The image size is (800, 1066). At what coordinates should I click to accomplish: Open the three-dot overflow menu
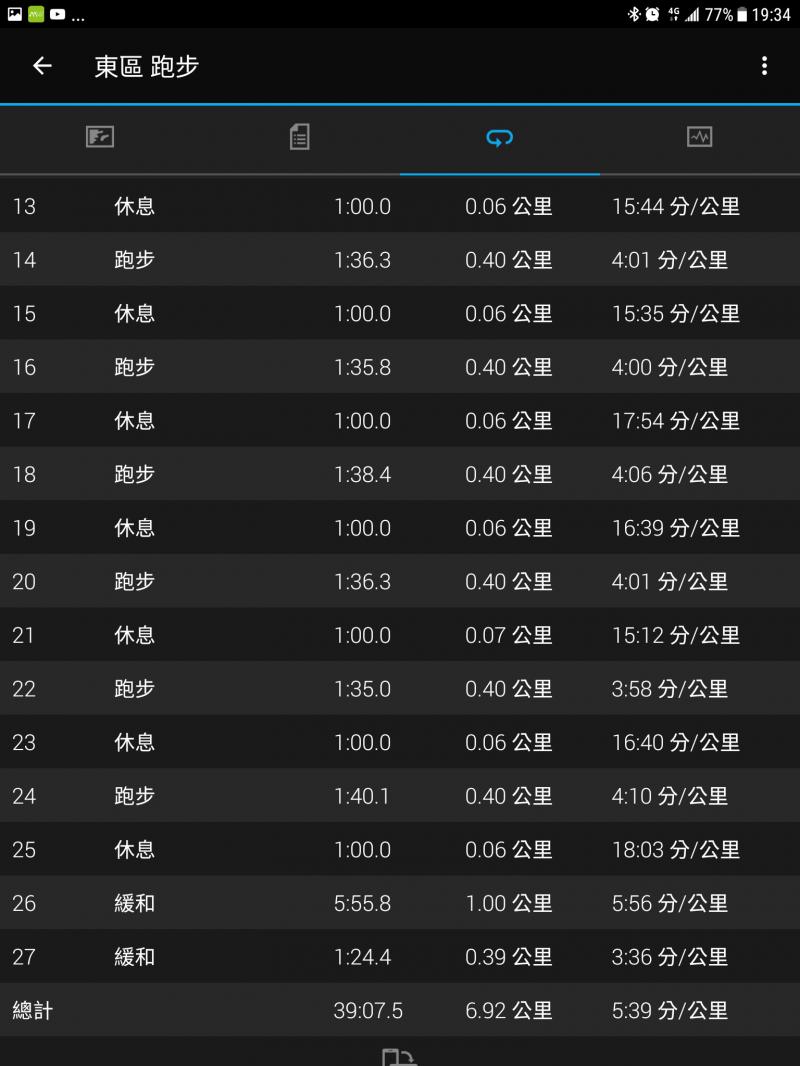point(765,66)
